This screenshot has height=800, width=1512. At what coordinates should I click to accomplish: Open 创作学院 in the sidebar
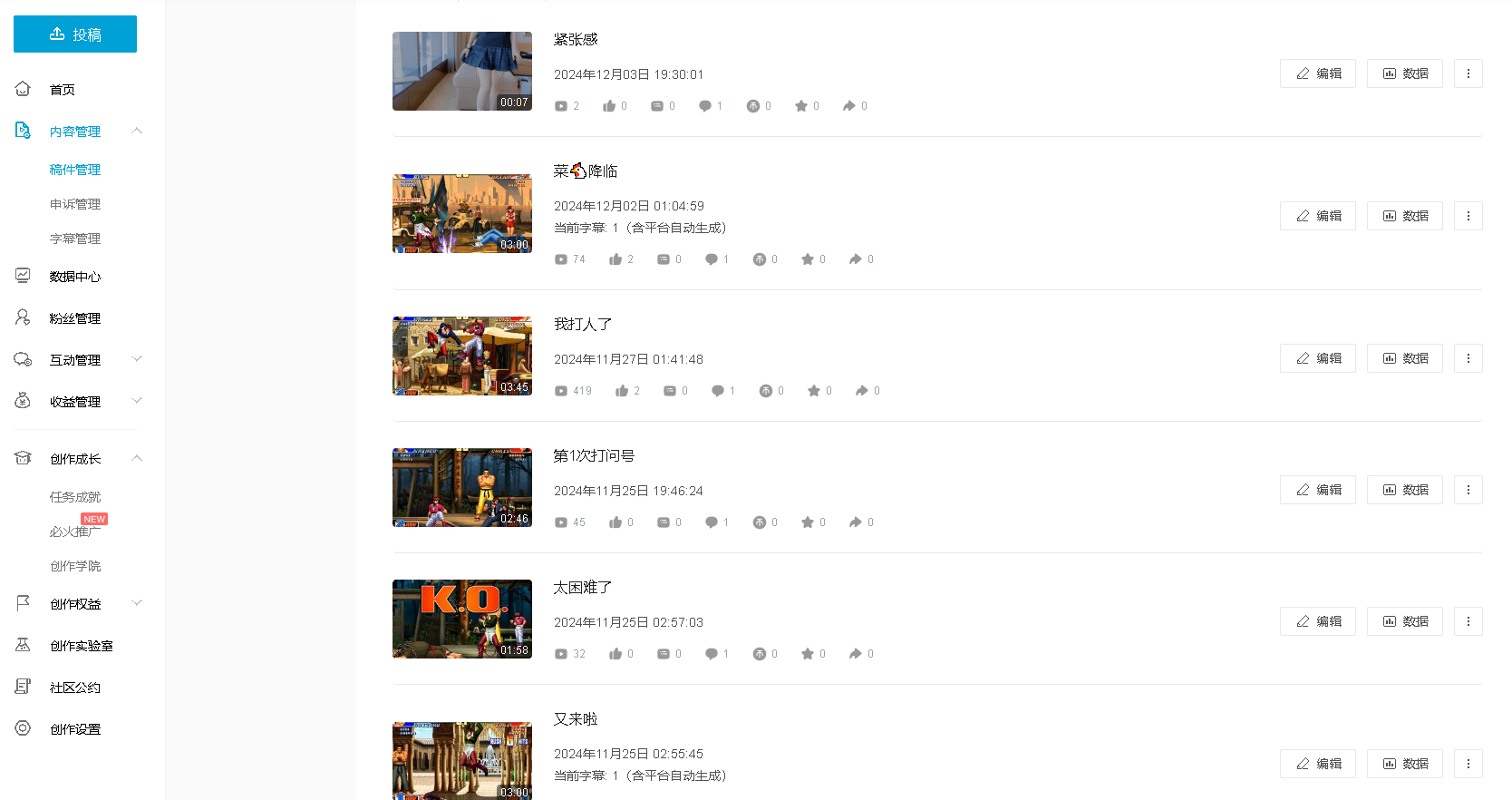coord(75,566)
